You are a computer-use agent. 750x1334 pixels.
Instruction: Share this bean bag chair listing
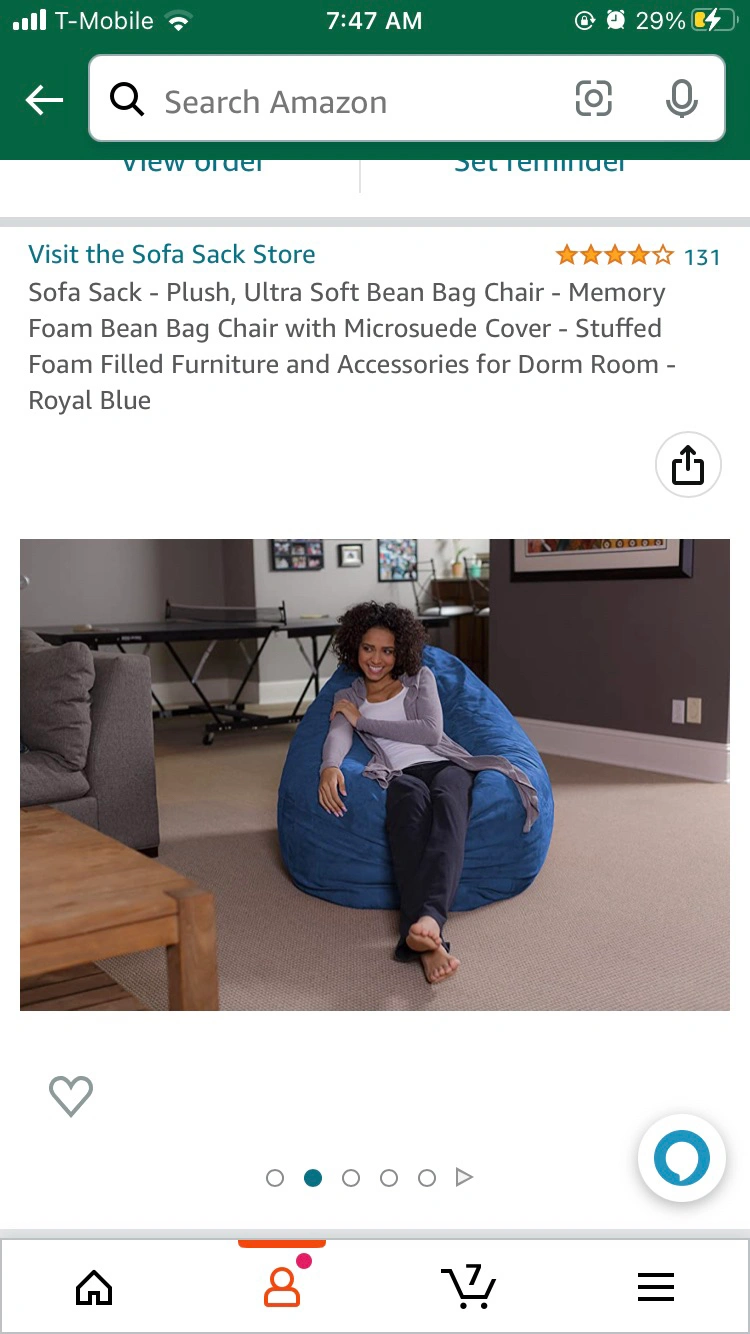(x=688, y=465)
